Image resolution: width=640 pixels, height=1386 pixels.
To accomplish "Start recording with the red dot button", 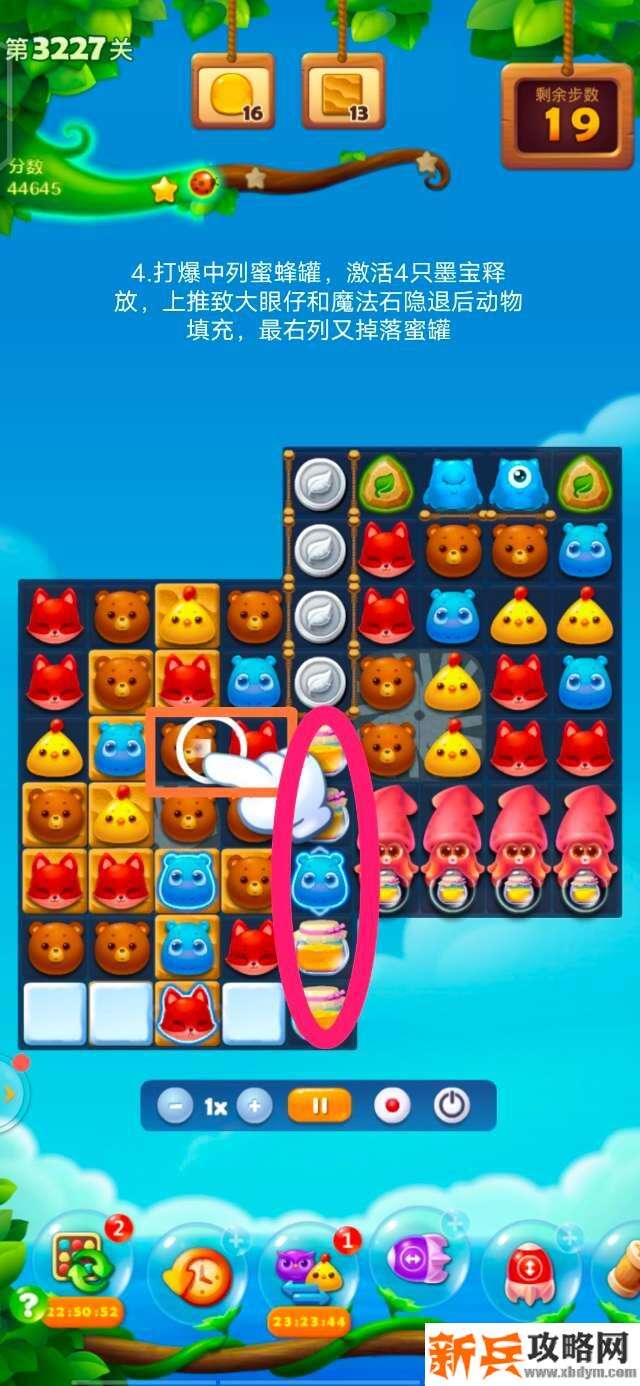I will (x=392, y=1107).
